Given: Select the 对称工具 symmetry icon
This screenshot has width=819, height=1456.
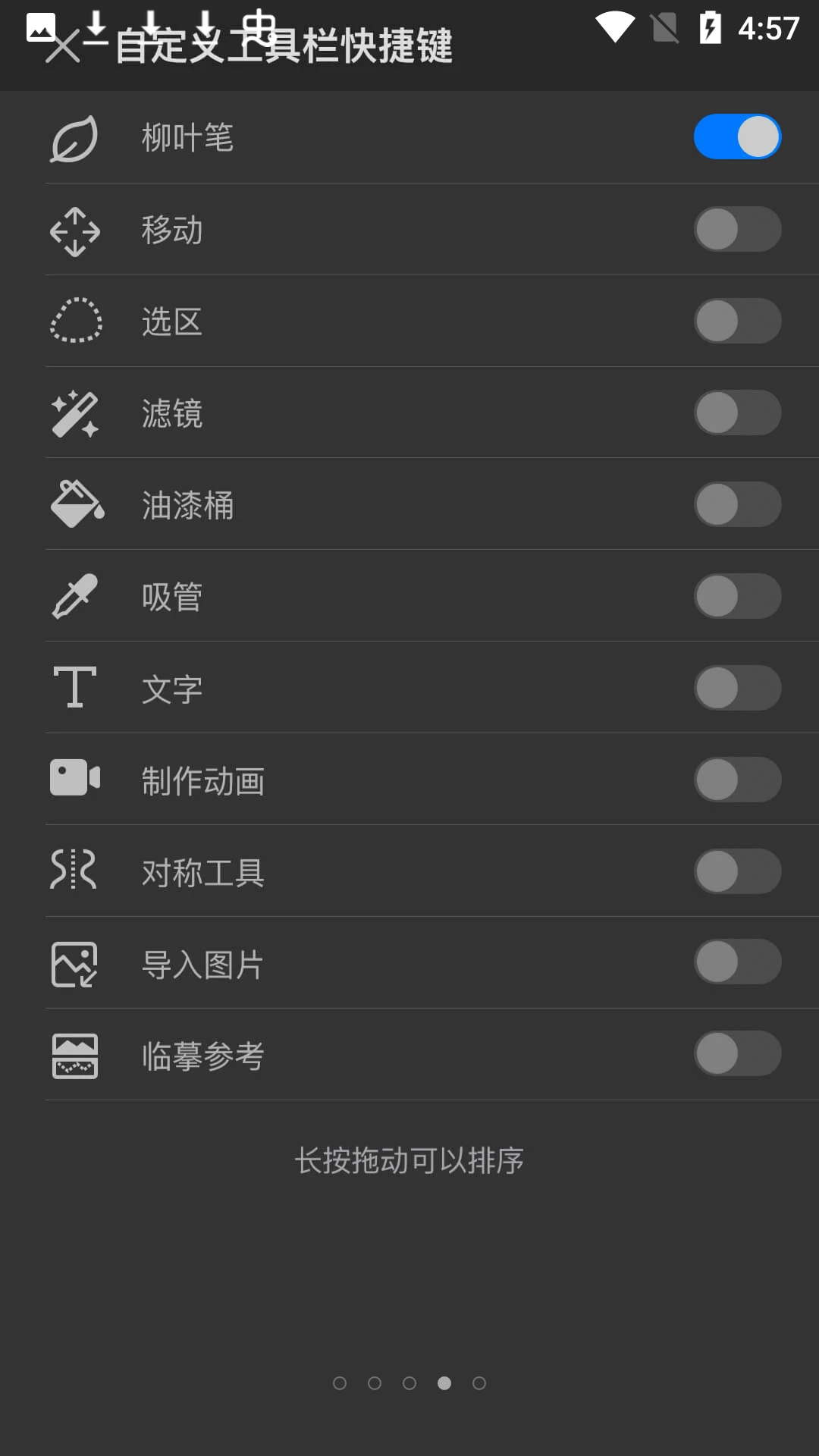Looking at the screenshot, I should pos(74,871).
